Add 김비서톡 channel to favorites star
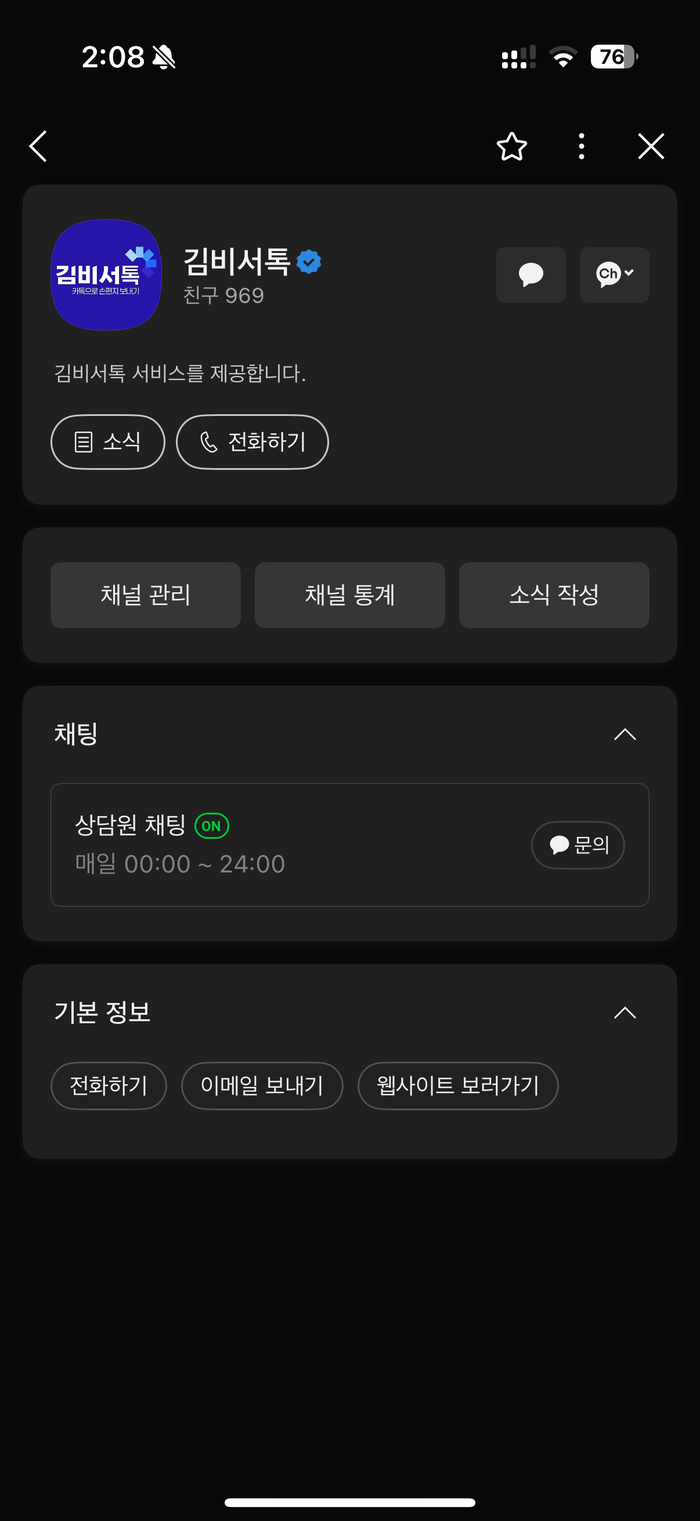 (512, 147)
